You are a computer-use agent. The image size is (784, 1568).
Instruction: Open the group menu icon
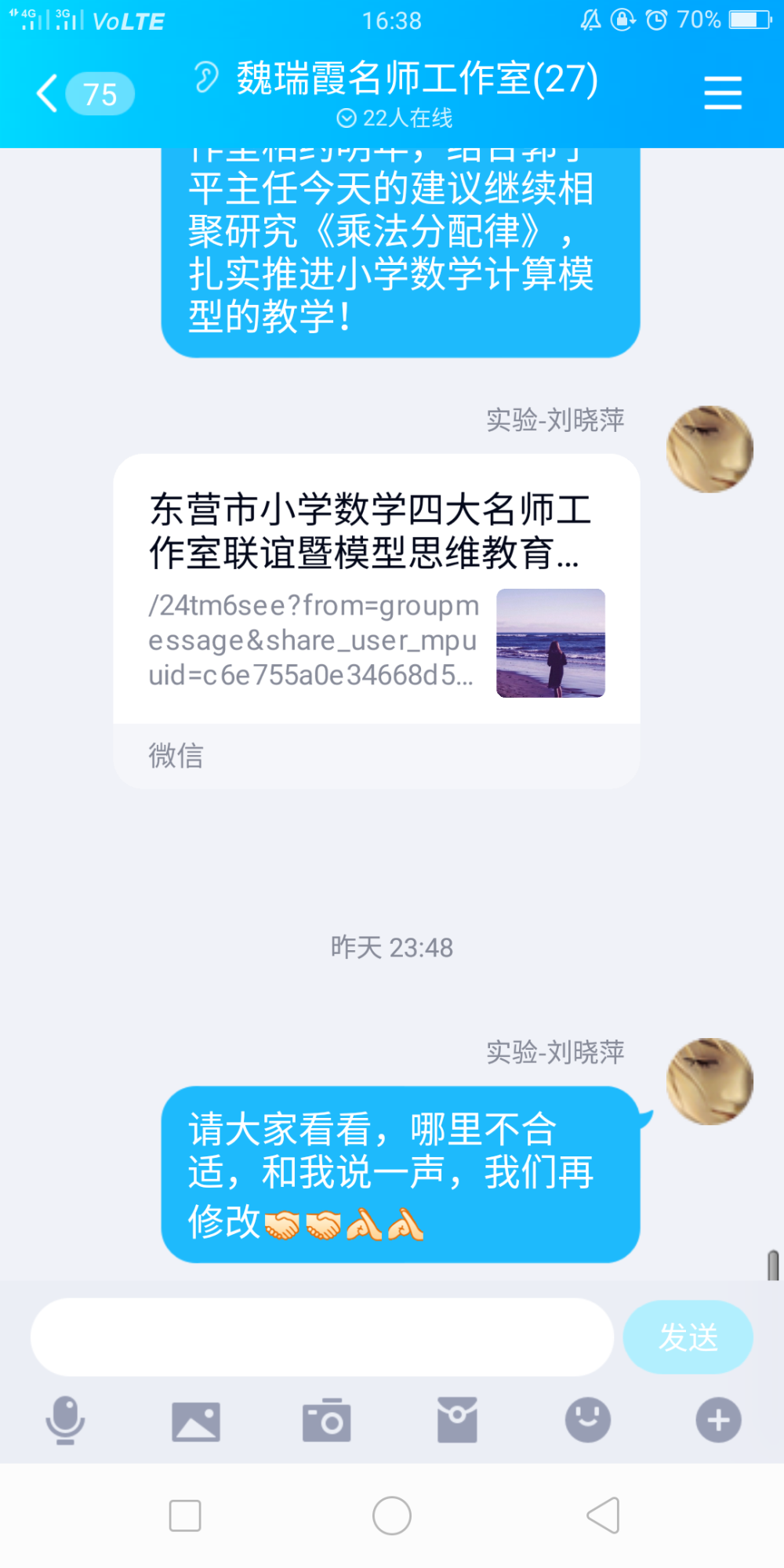pyautogui.click(x=722, y=93)
